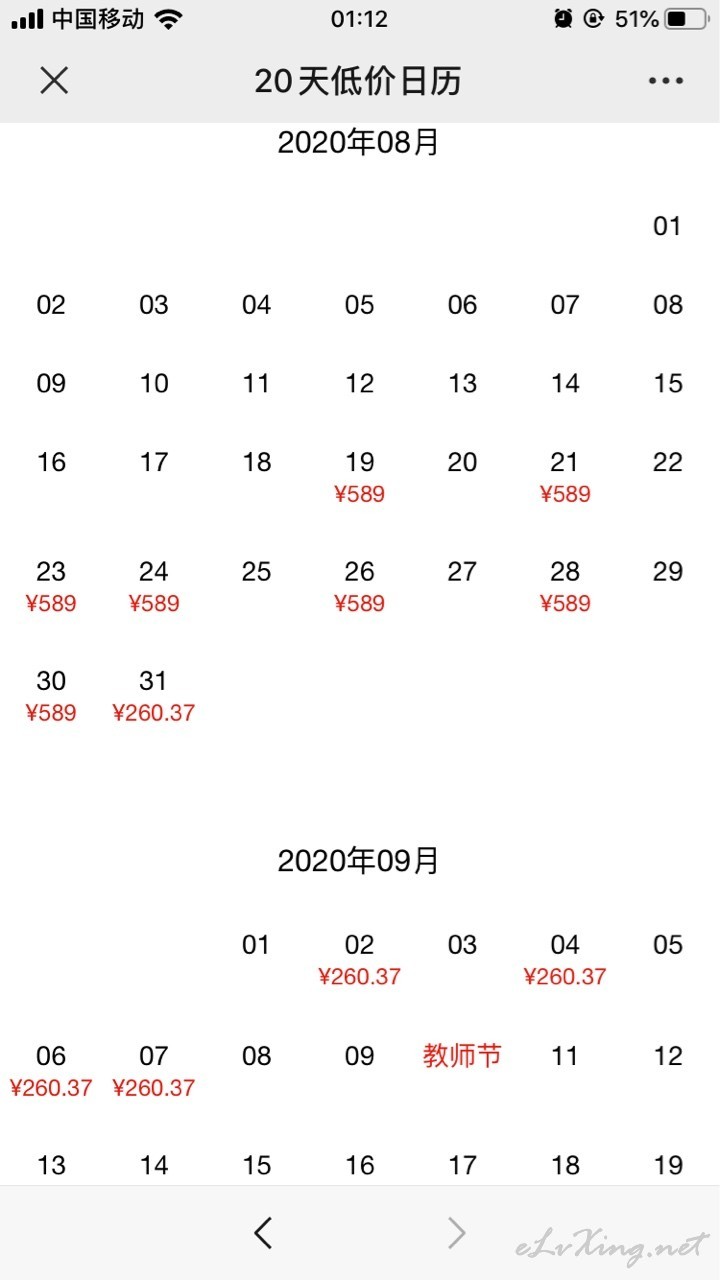Select August 31 priced ¥260.37
The height and width of the screenshot is (1280, 720).
[x=154, y=696]
